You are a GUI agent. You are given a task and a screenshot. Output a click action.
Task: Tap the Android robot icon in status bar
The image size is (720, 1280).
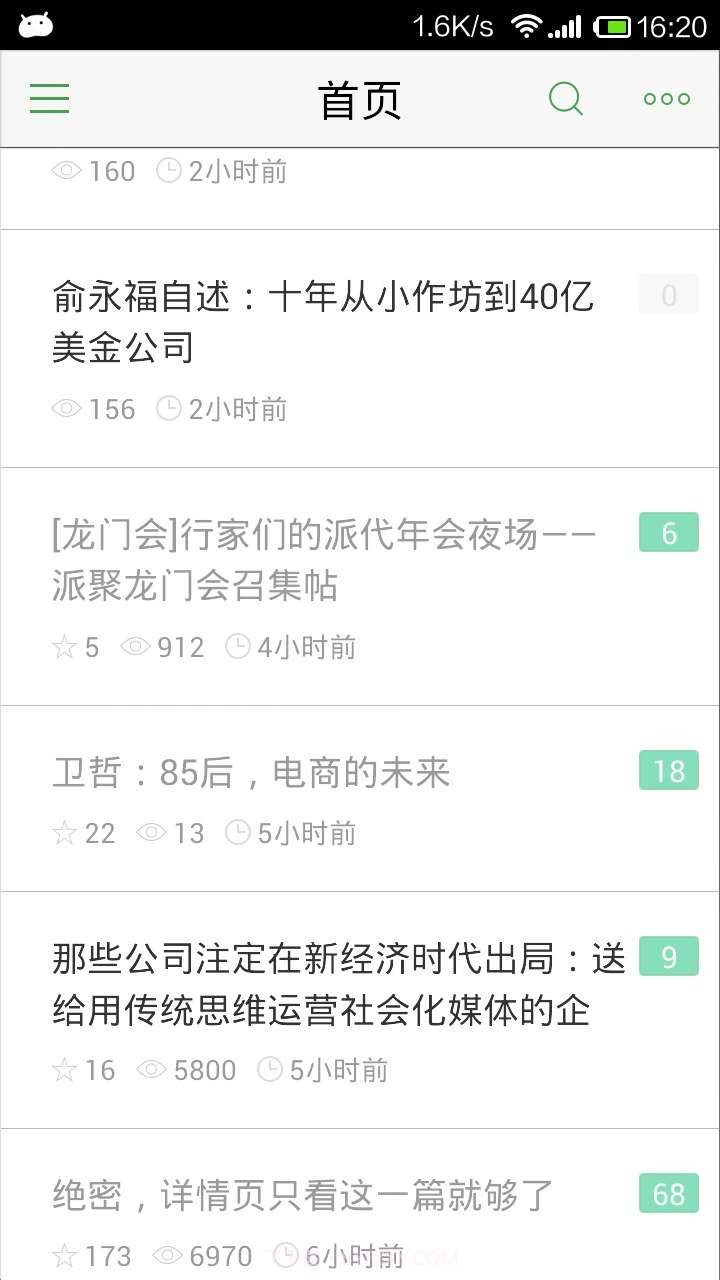click(35, 22)
